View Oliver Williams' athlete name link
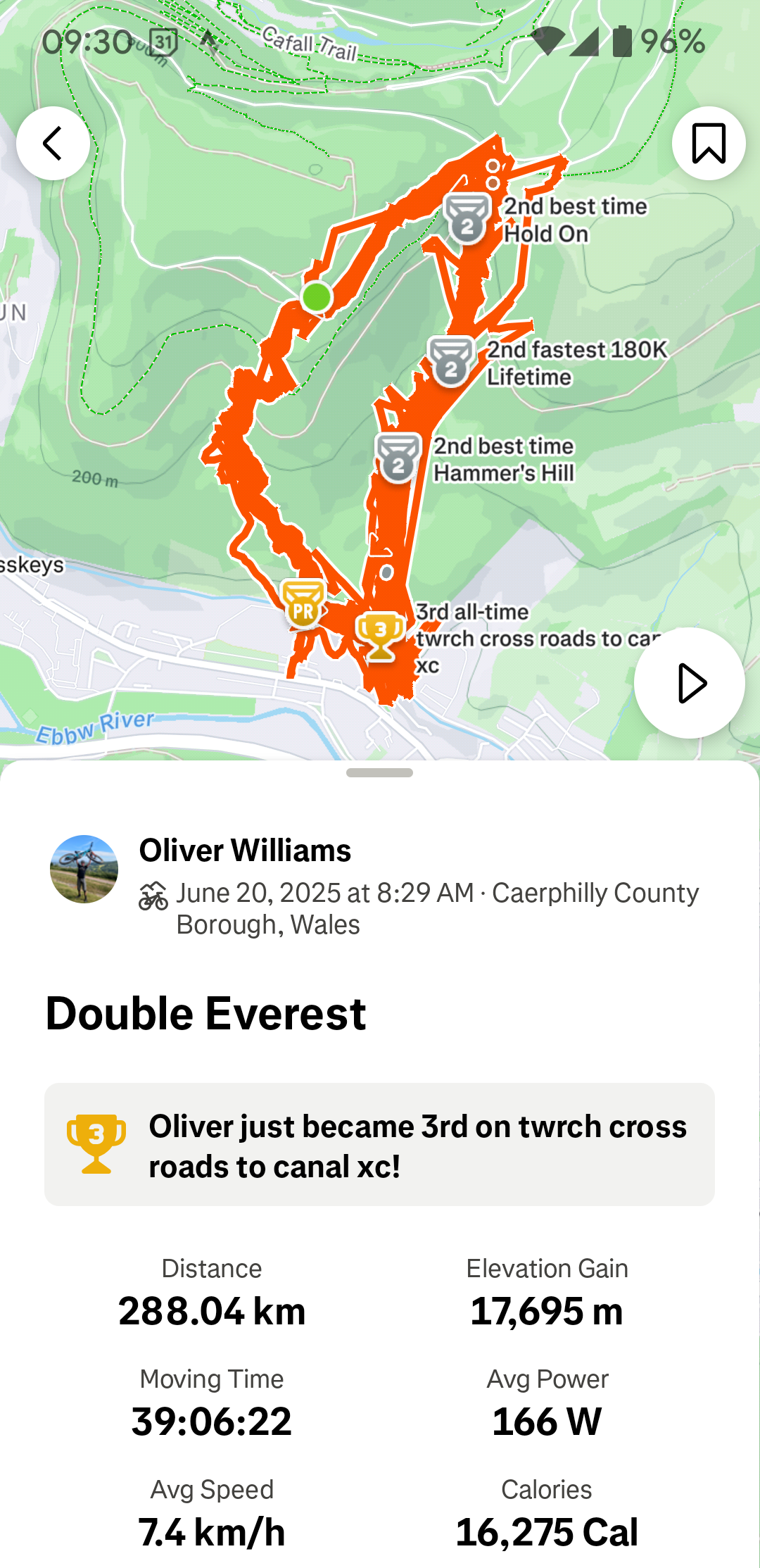Screen dimensions: 760x1568 (x=245, y=851)
